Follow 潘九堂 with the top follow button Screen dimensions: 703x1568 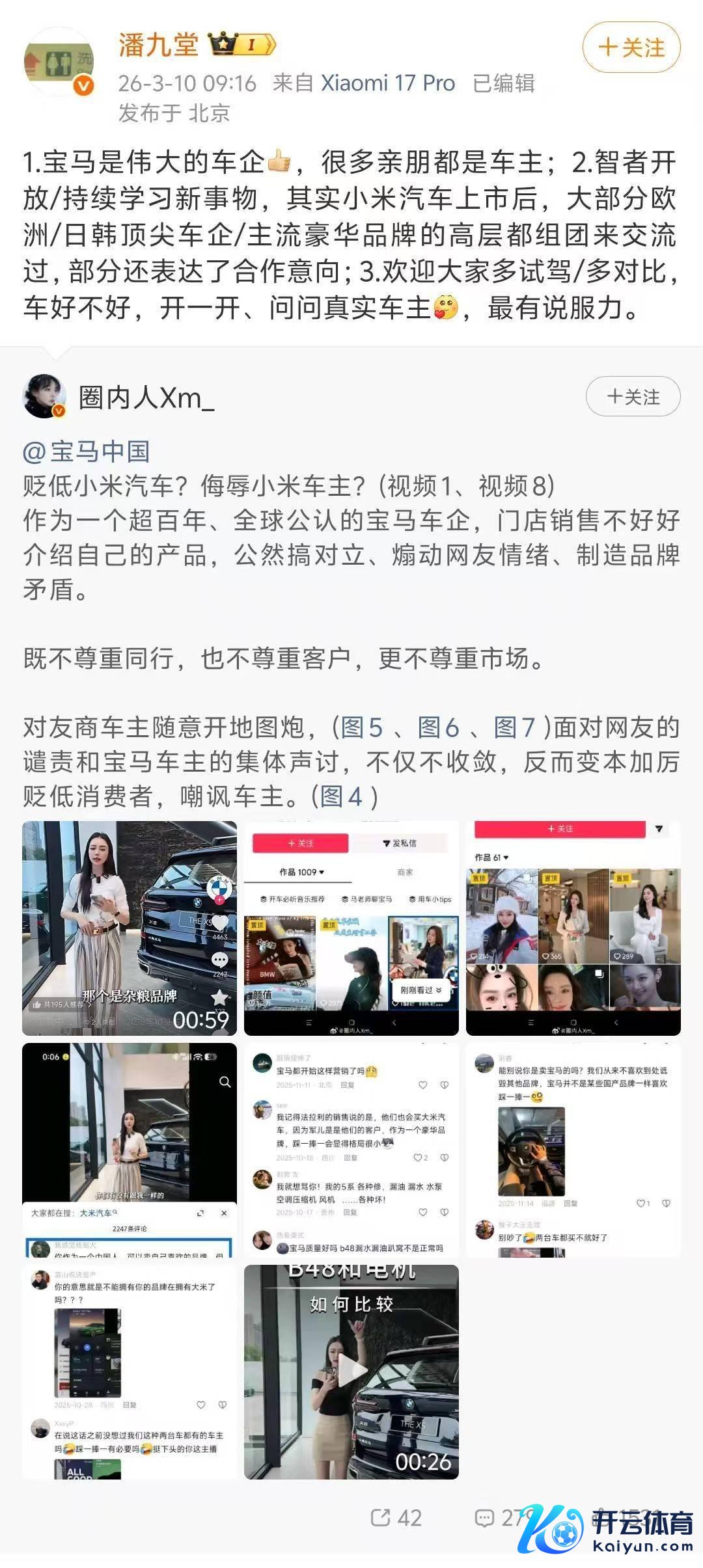631,47
